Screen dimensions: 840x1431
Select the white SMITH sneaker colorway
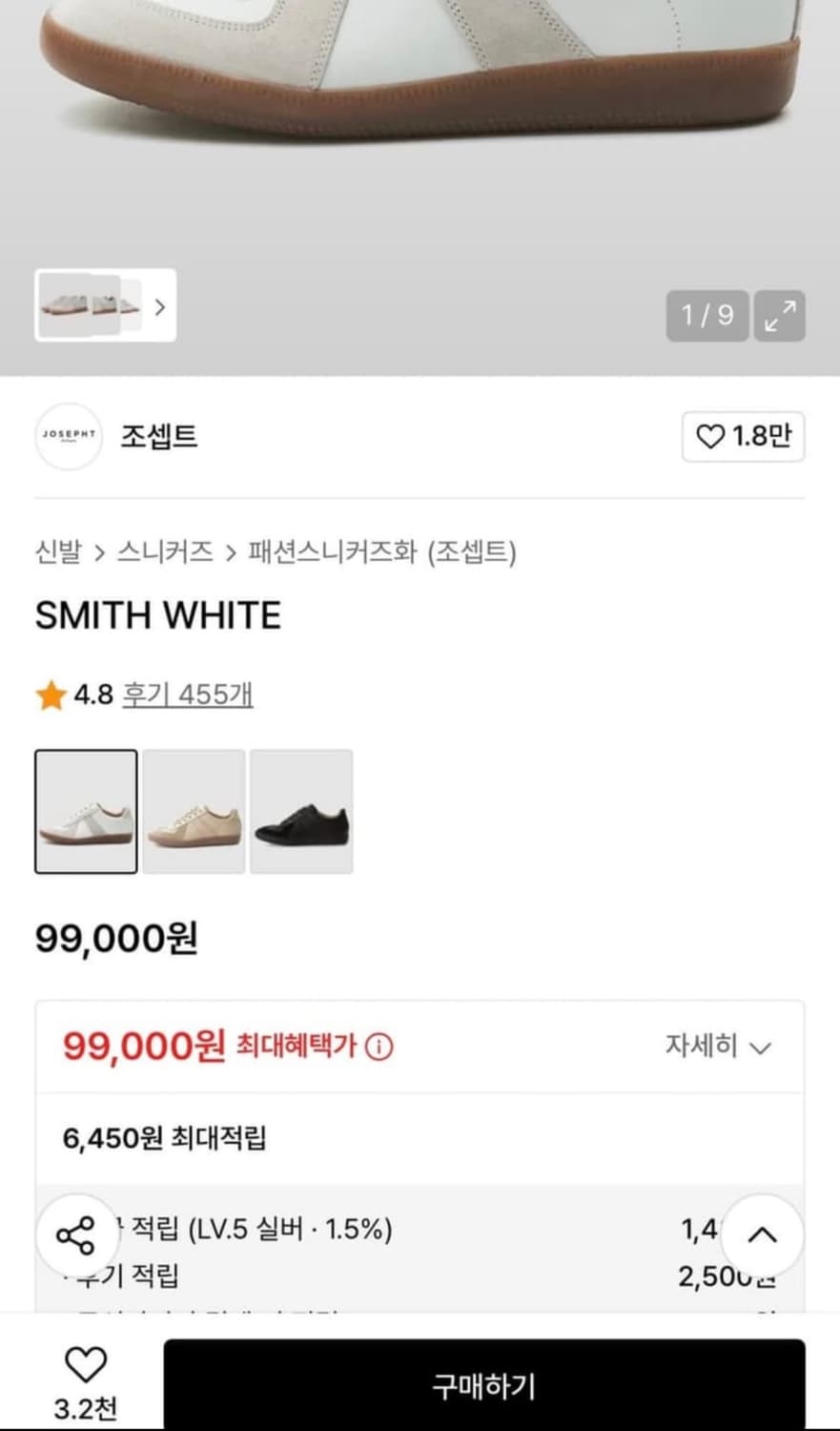[85, 811]
